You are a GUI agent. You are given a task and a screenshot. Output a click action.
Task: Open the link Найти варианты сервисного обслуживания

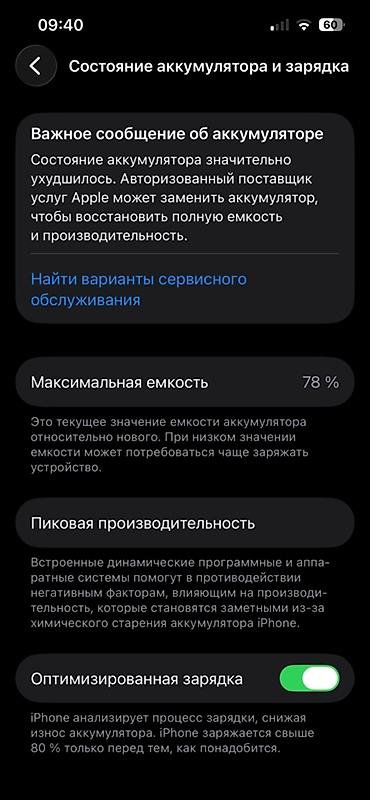[139, 289]
